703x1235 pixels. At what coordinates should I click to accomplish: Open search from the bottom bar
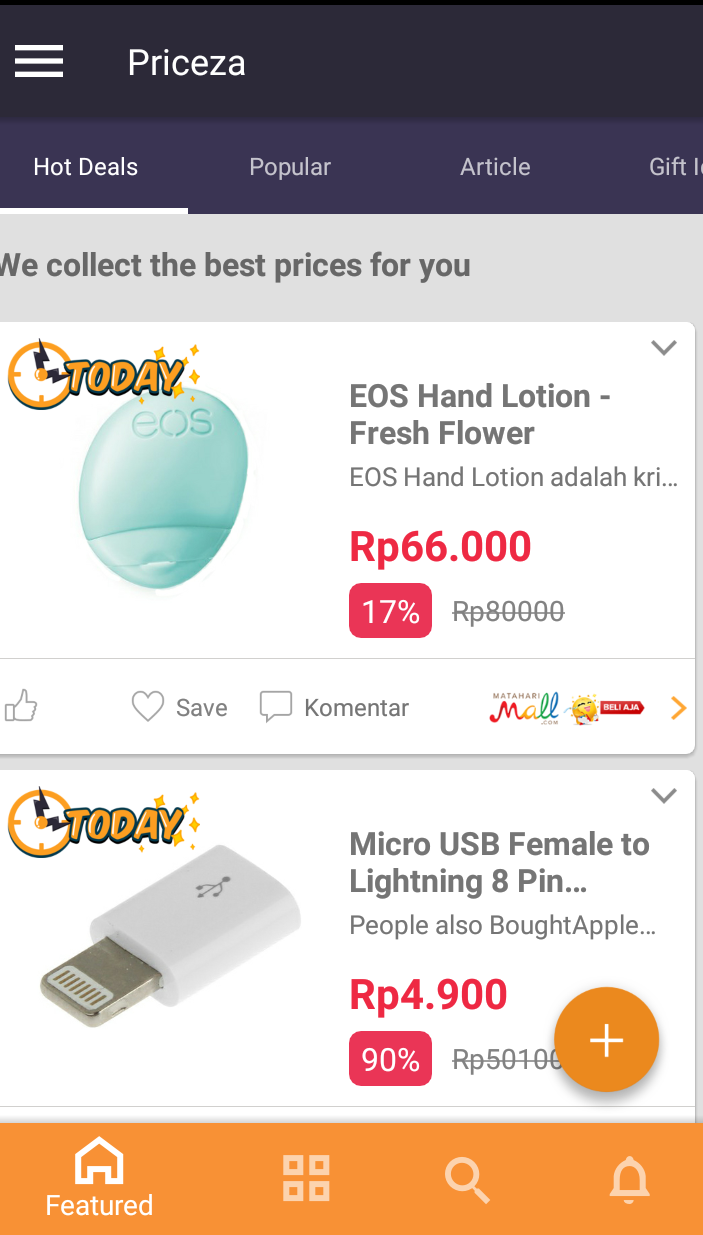(x=466, y=1180)
